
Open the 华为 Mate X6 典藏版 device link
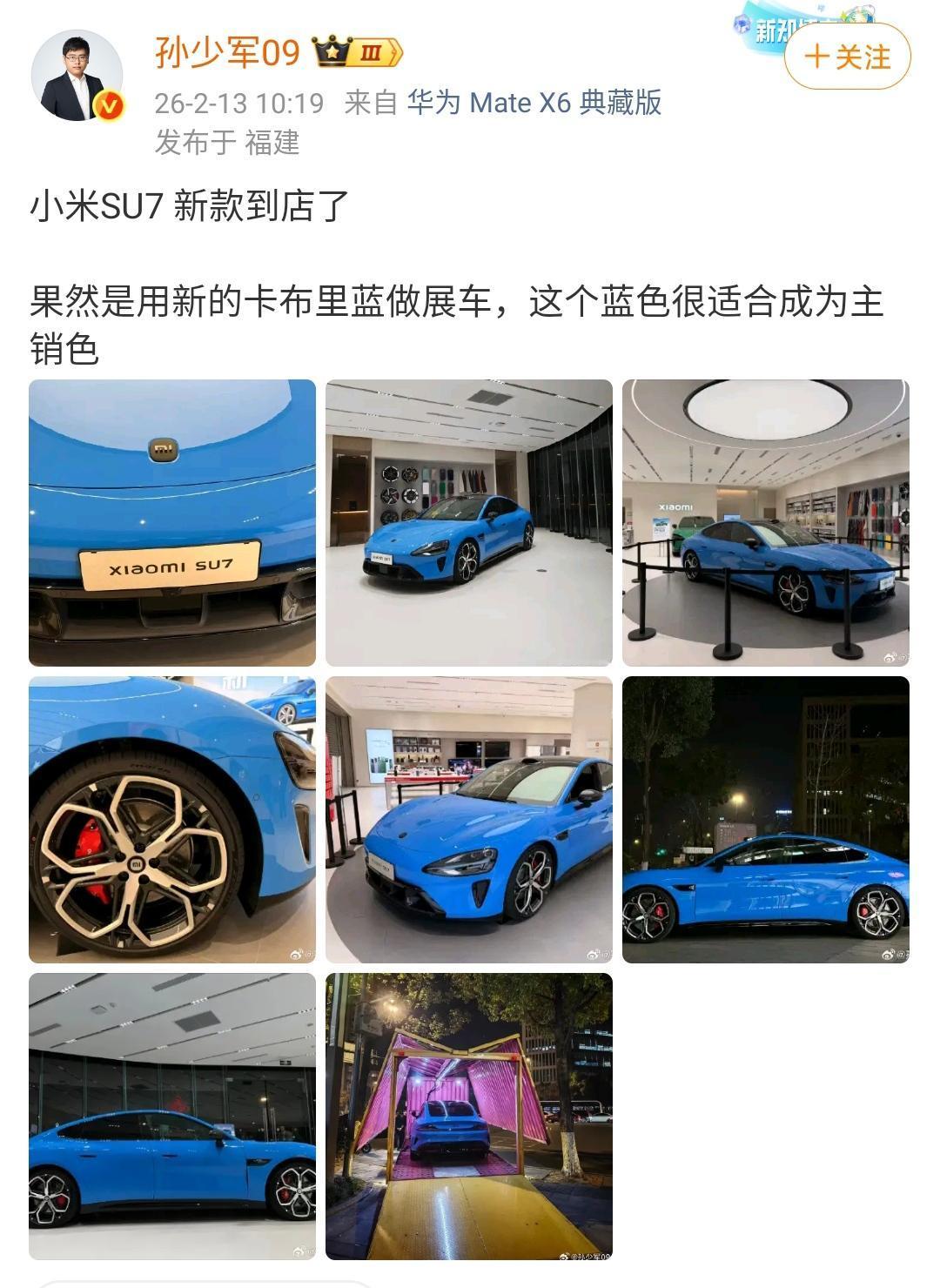[x=534, y=104]
